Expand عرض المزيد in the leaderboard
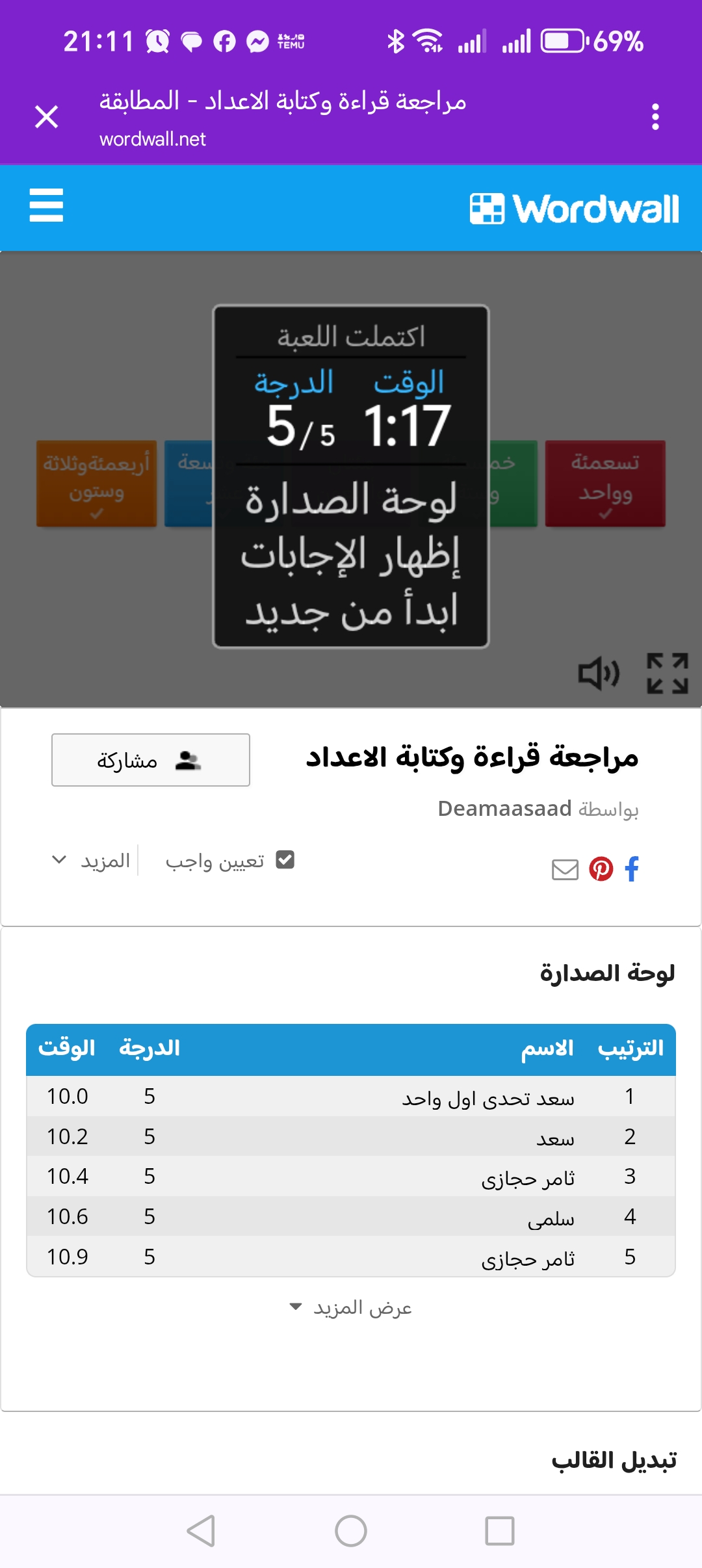This screenshot has width=702, height=1568. point(351,1307)
